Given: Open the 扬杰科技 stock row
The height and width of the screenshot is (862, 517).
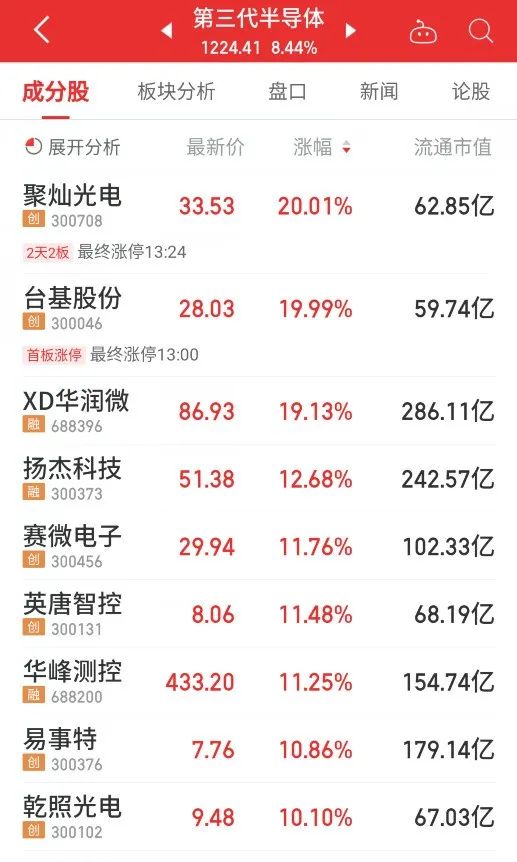Looking at the screenshot, I should (x=258, y=479).
